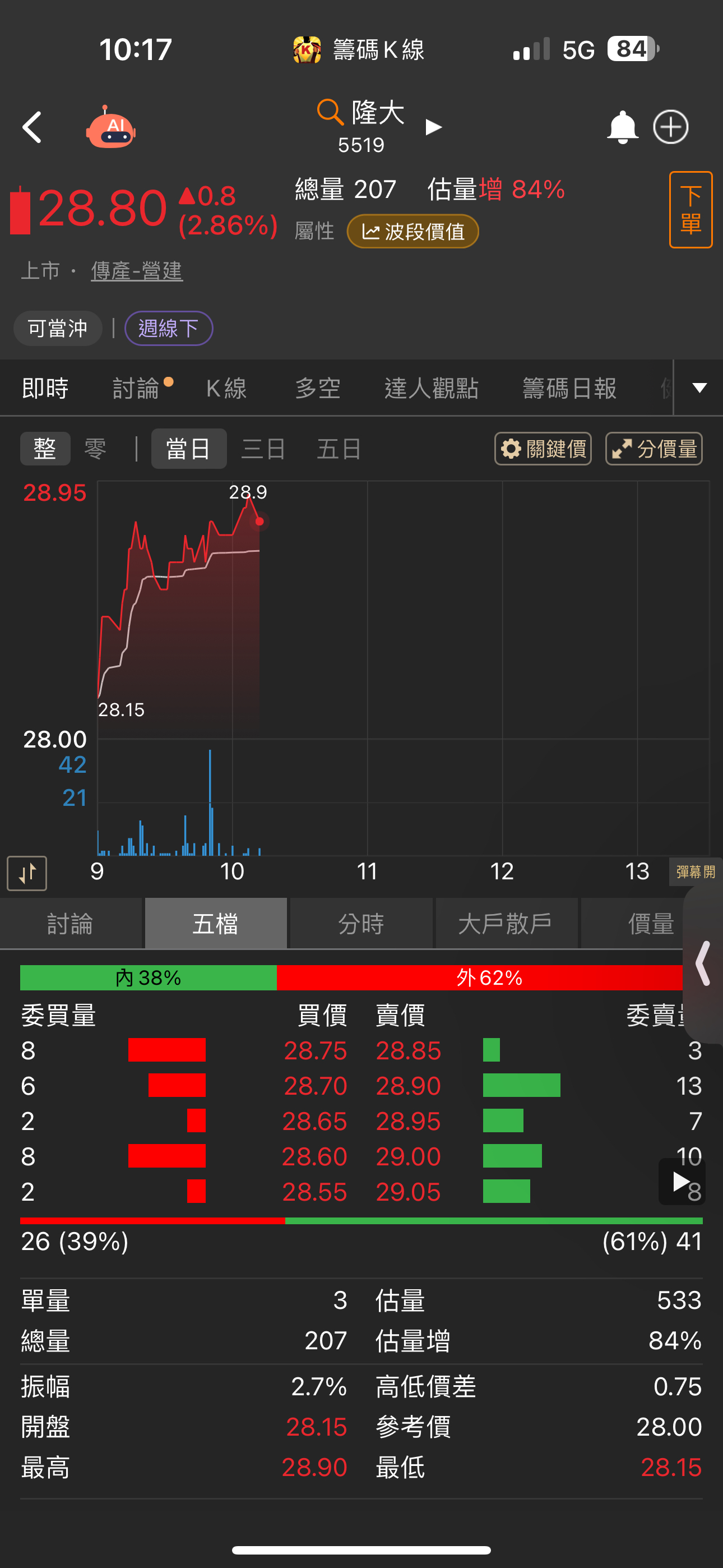Switch to the 多空 tab

317,388
